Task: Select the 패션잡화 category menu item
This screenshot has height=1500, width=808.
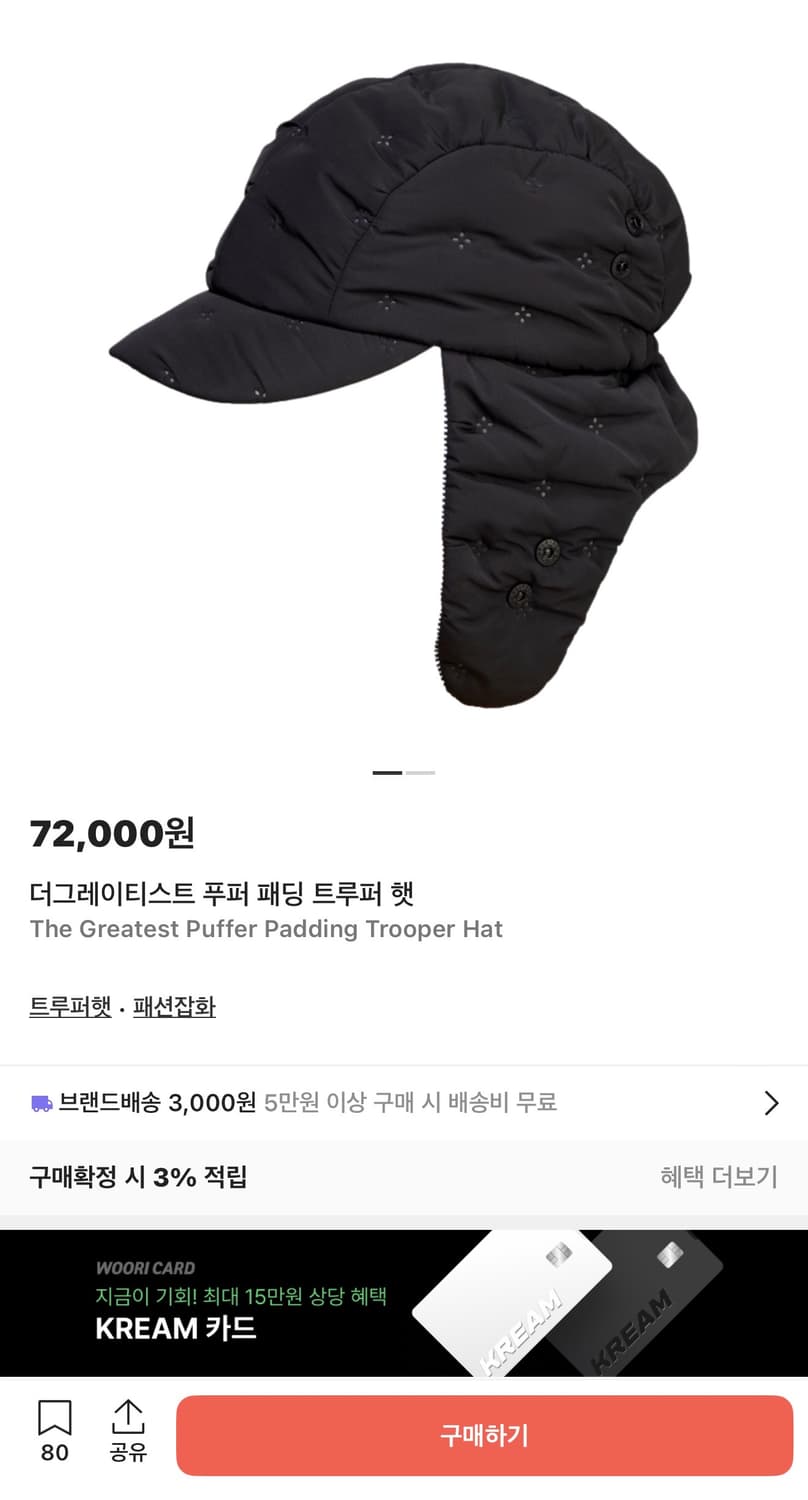Action: coord(173,1008)
